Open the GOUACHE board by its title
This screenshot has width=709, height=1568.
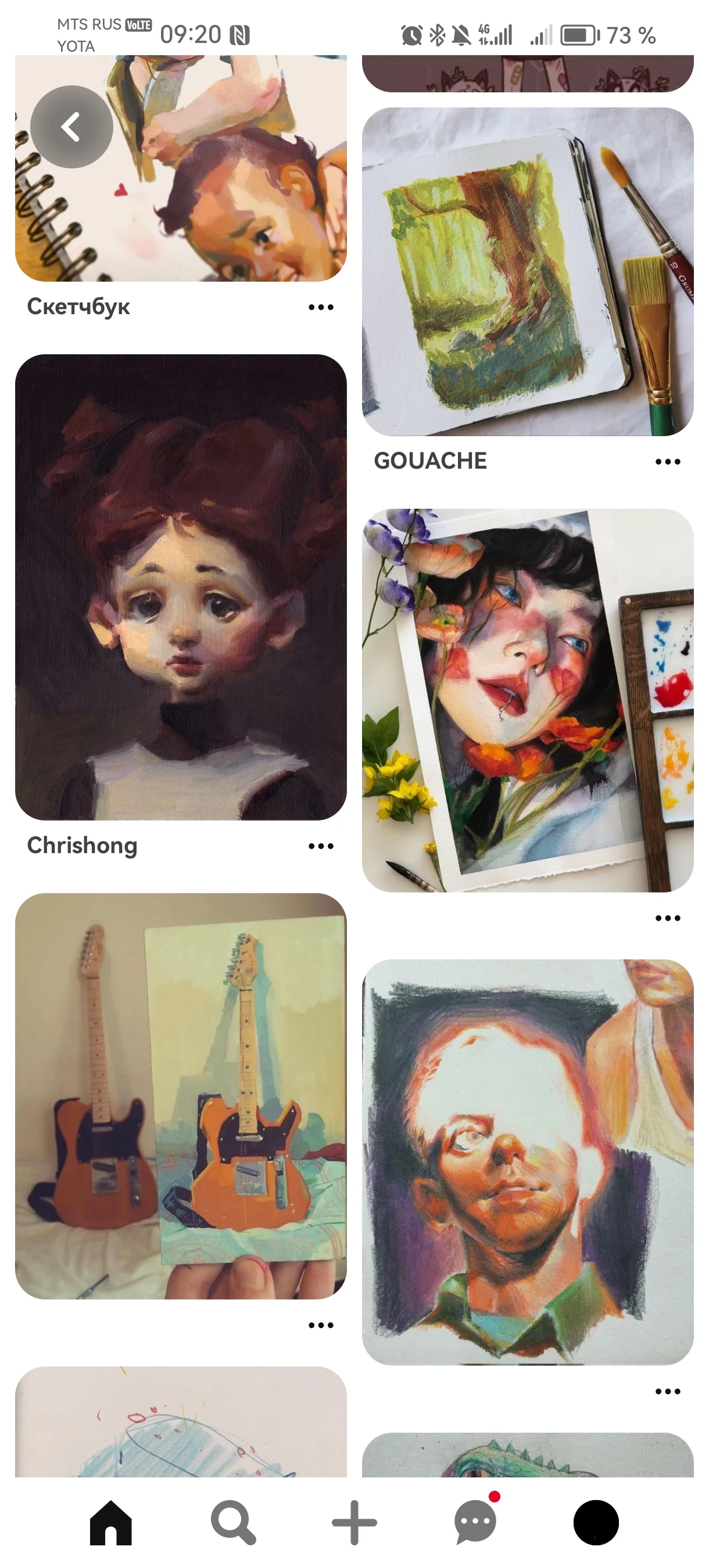click(x=430, y=461)
